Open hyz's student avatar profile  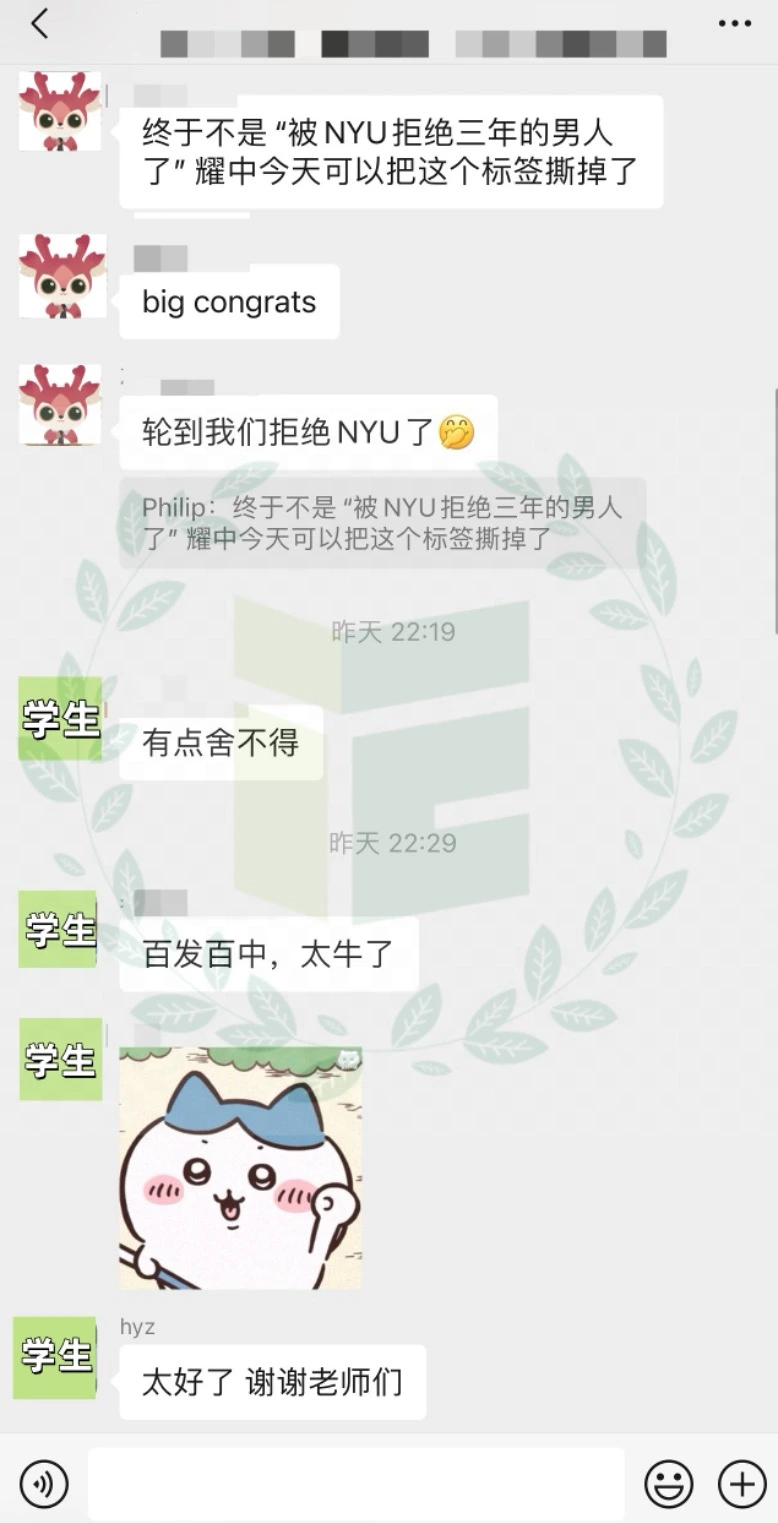pos(55,1357)
